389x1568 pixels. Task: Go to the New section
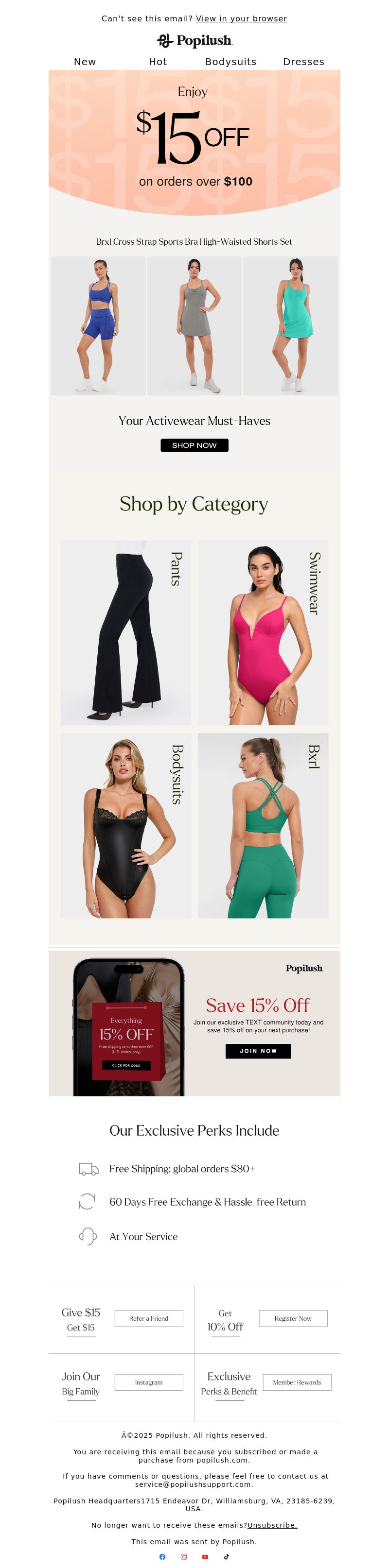(85, 62)
